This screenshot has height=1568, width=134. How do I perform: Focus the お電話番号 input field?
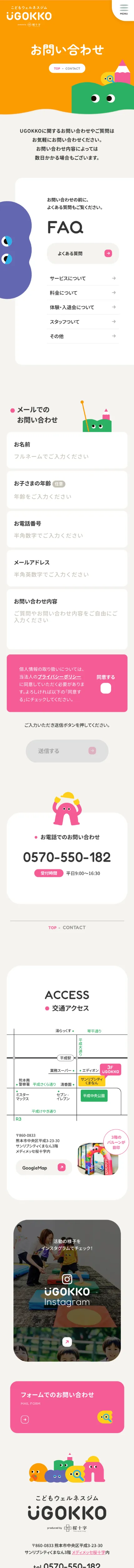point(67,536)
